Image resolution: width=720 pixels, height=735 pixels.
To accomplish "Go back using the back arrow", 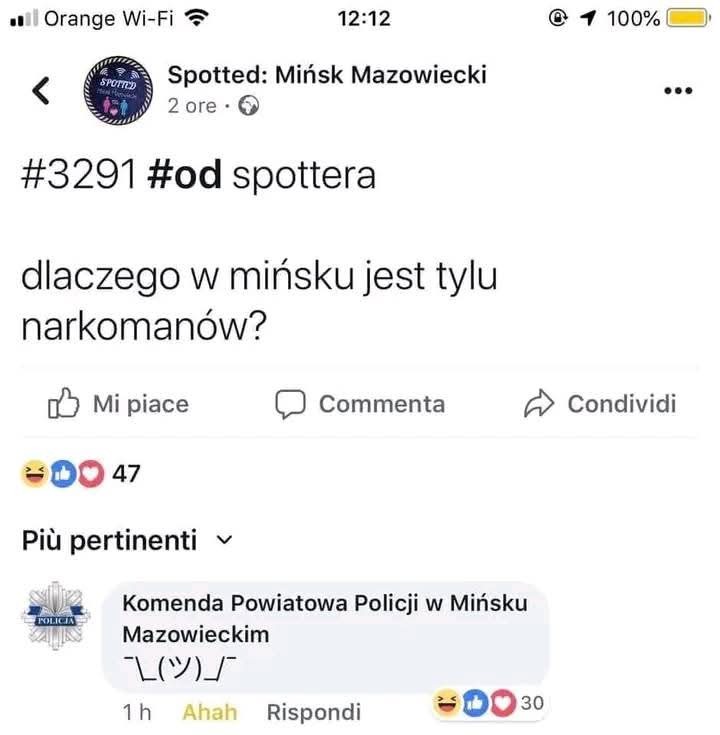I will click(41, 90).
